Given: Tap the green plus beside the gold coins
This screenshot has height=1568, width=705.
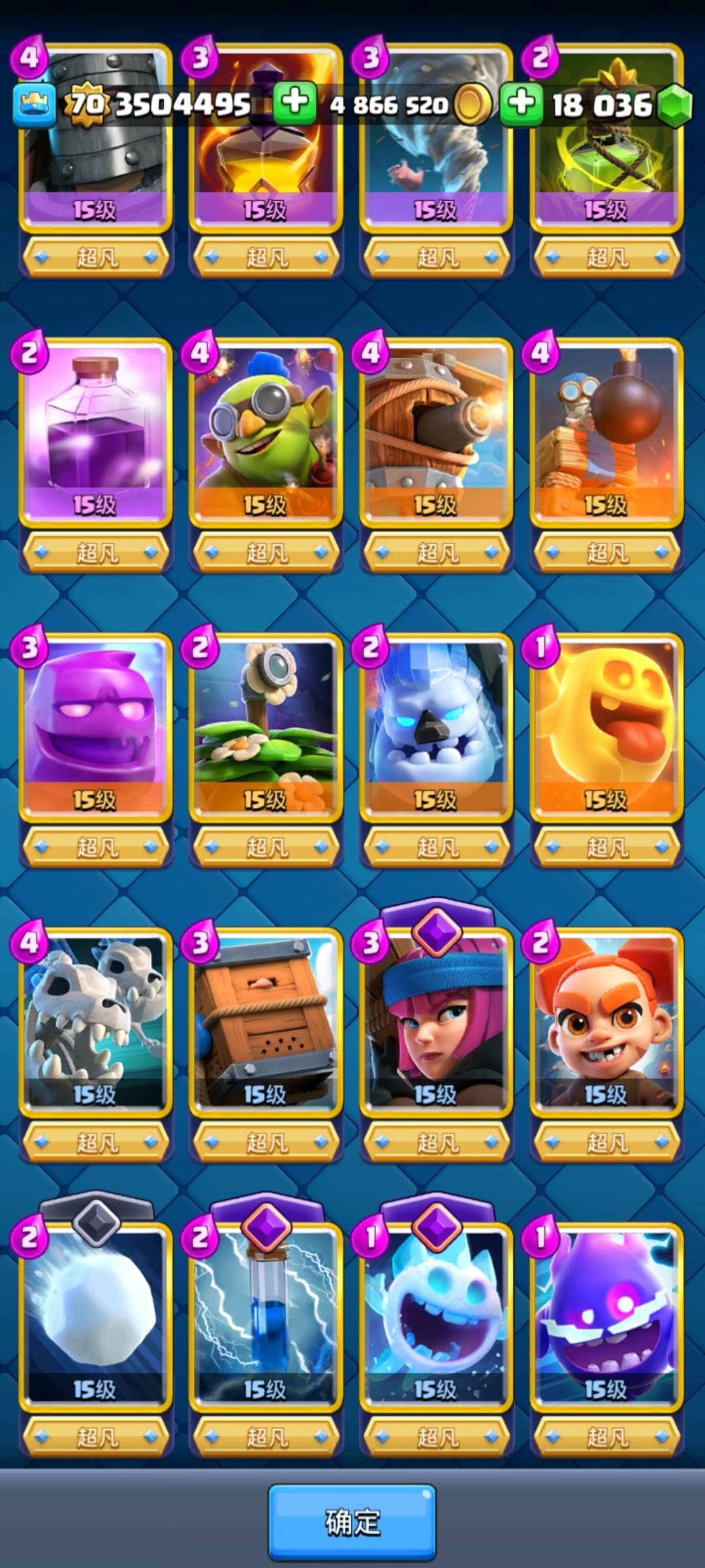Looking at the screenshot, I should point(294,102).
